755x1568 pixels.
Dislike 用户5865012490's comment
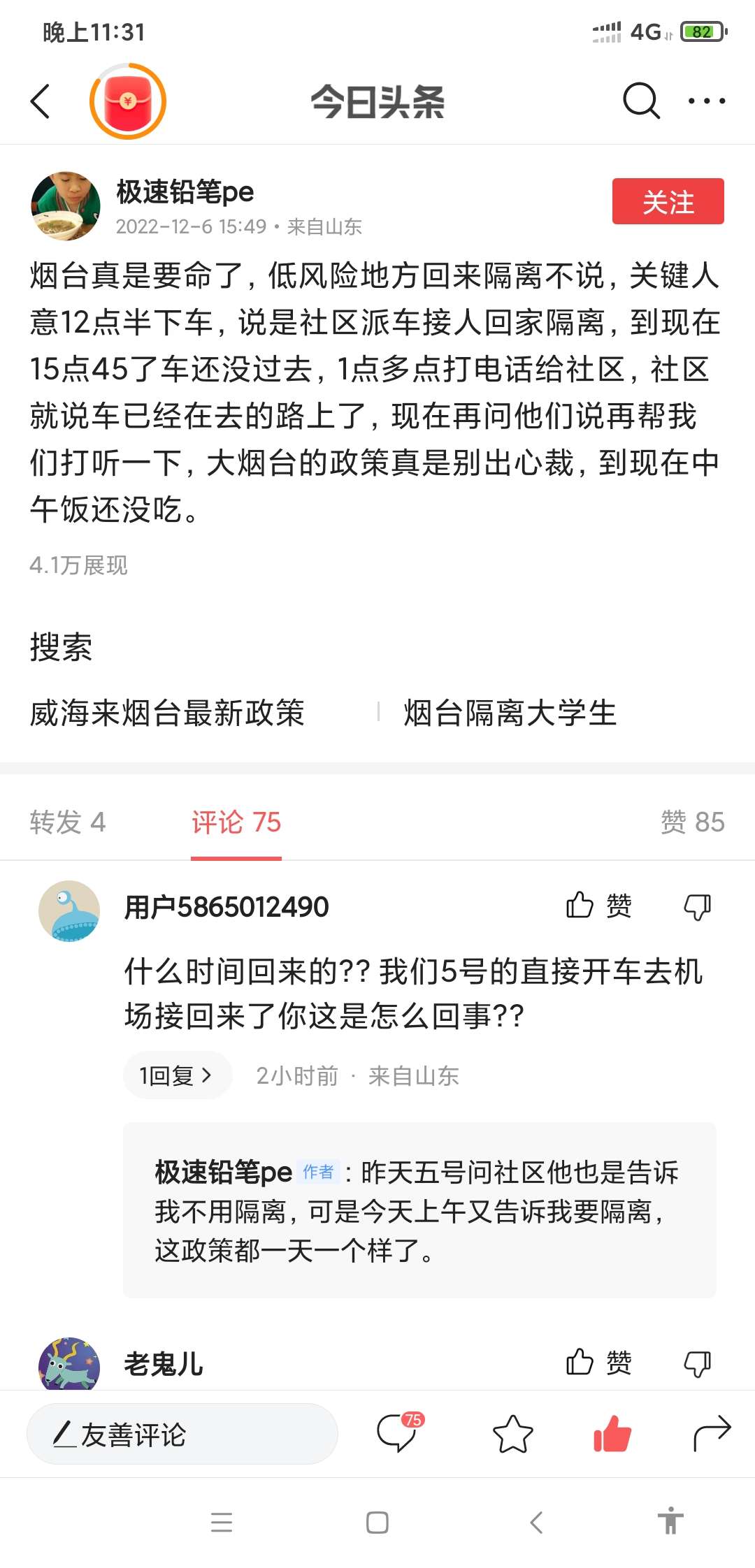pyautogui.click(x=697, y=907)
